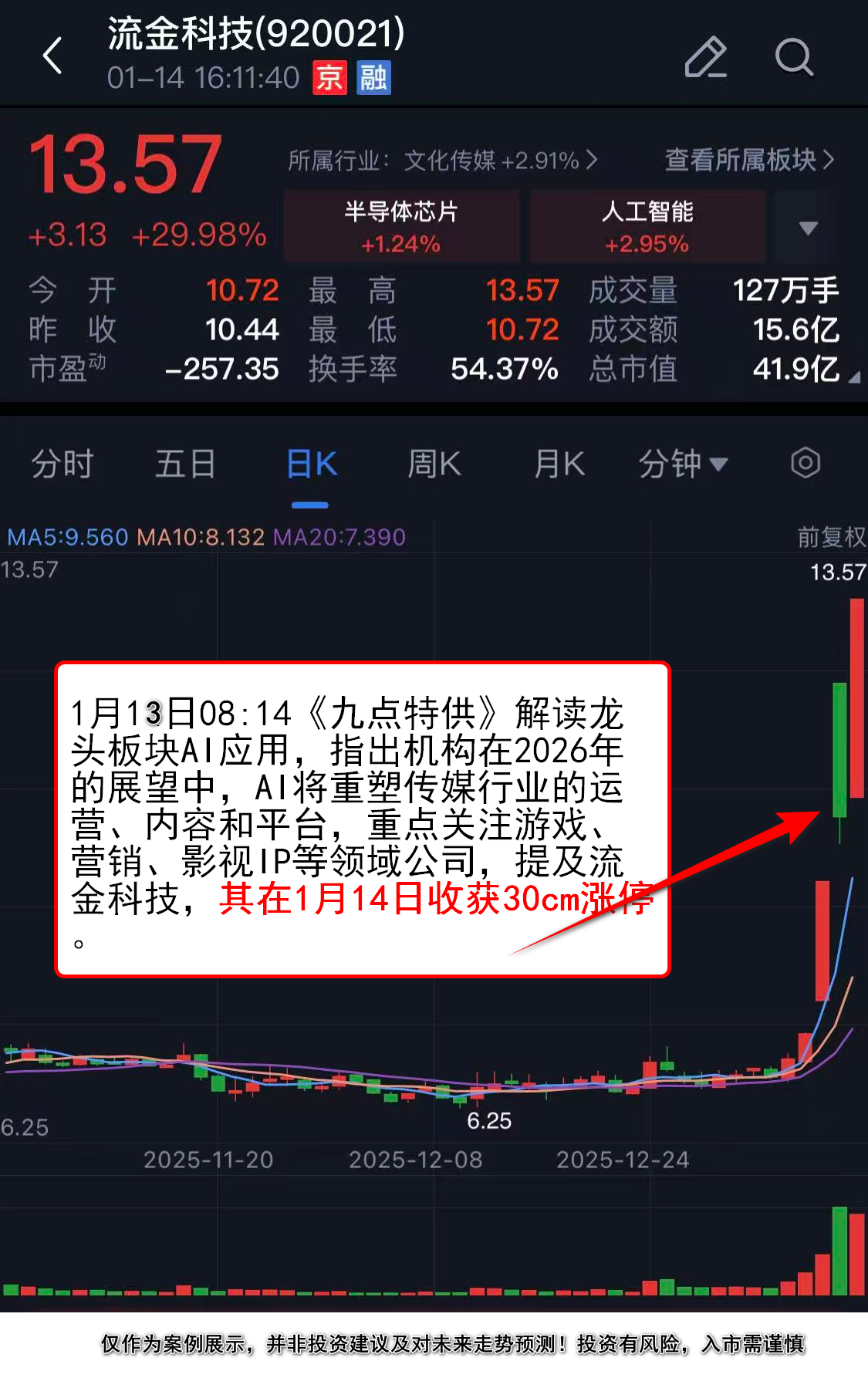The image size is (868, 1388).
Task: Switch to the 五日 chart tab
Action: [185, 464]
